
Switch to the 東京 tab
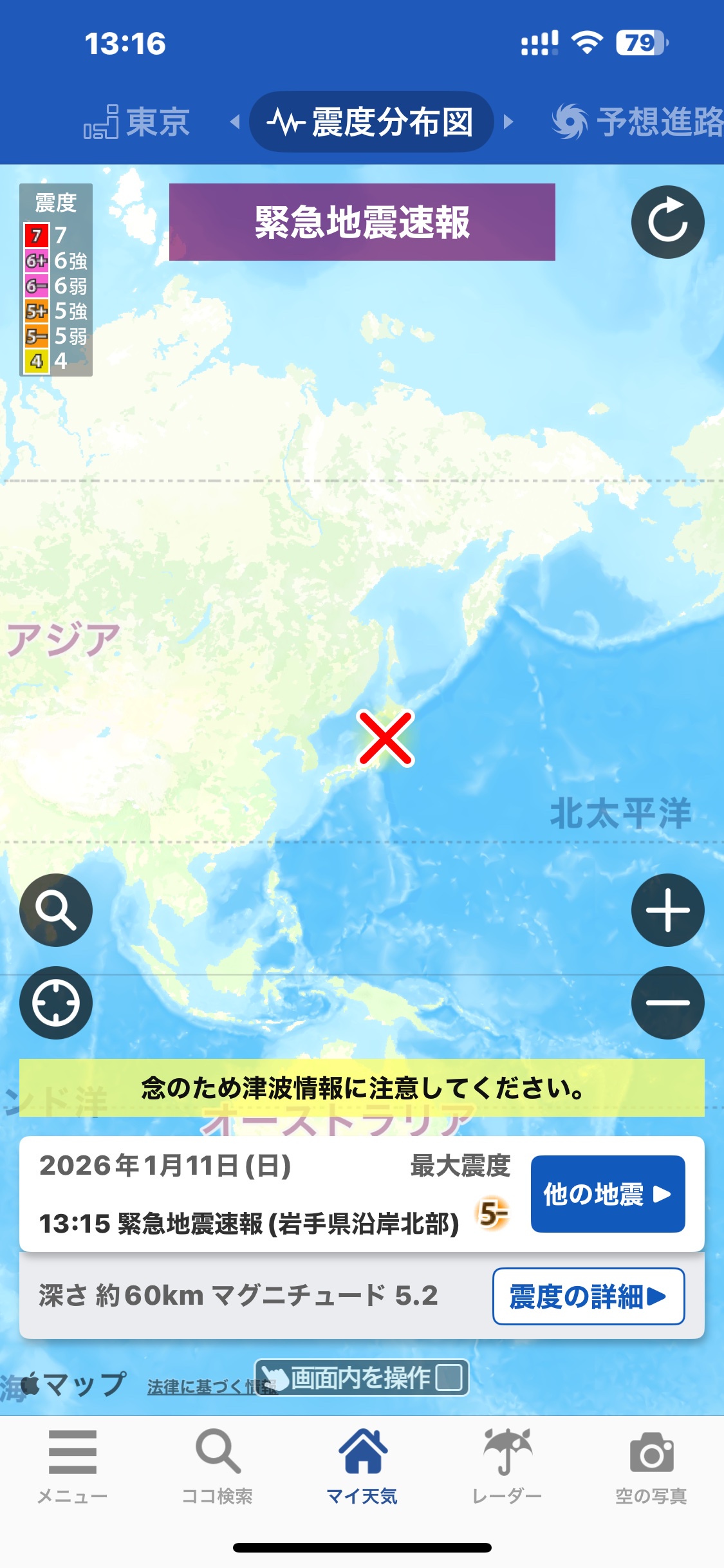tap(137, 122)
